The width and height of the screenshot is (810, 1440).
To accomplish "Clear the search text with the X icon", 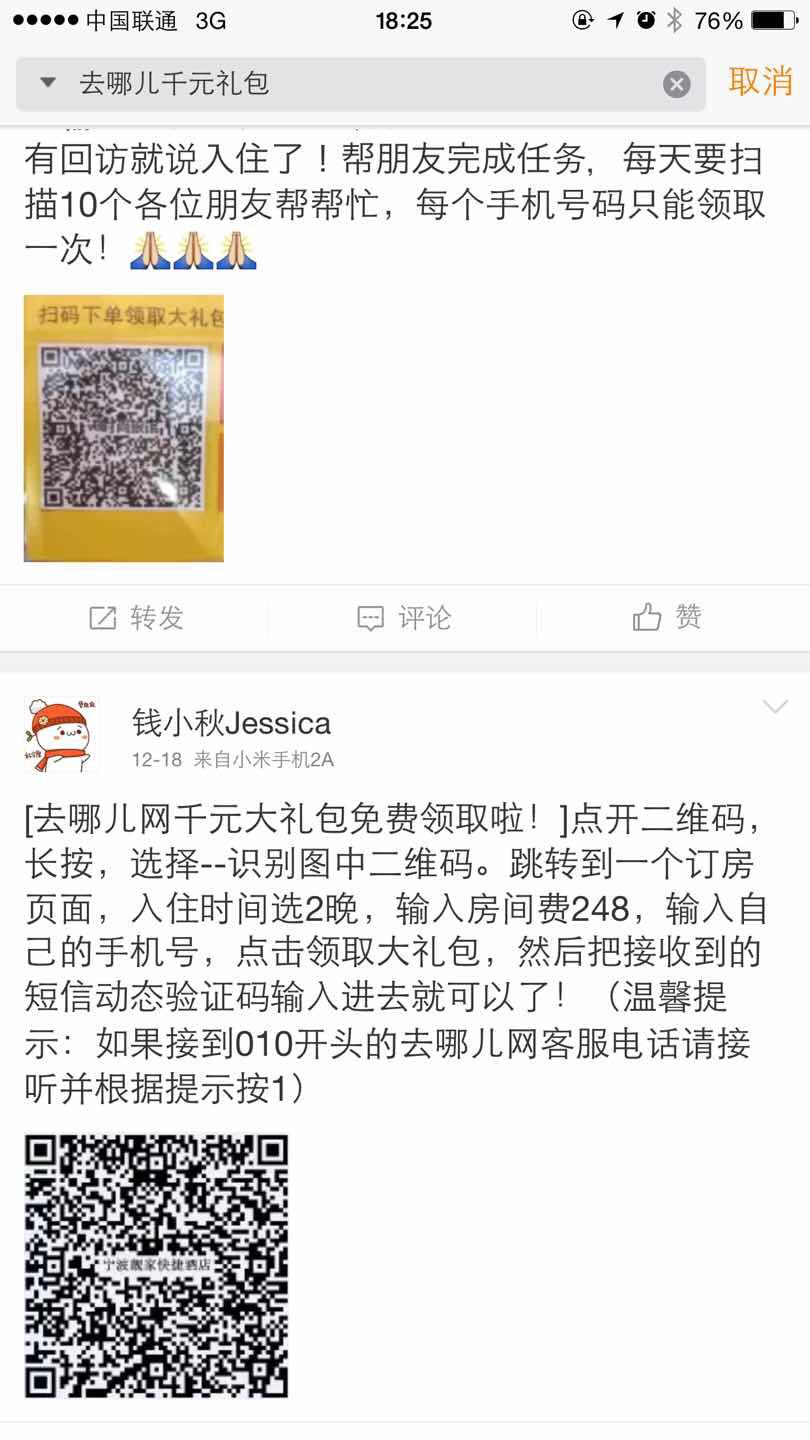I will (677, 84).
